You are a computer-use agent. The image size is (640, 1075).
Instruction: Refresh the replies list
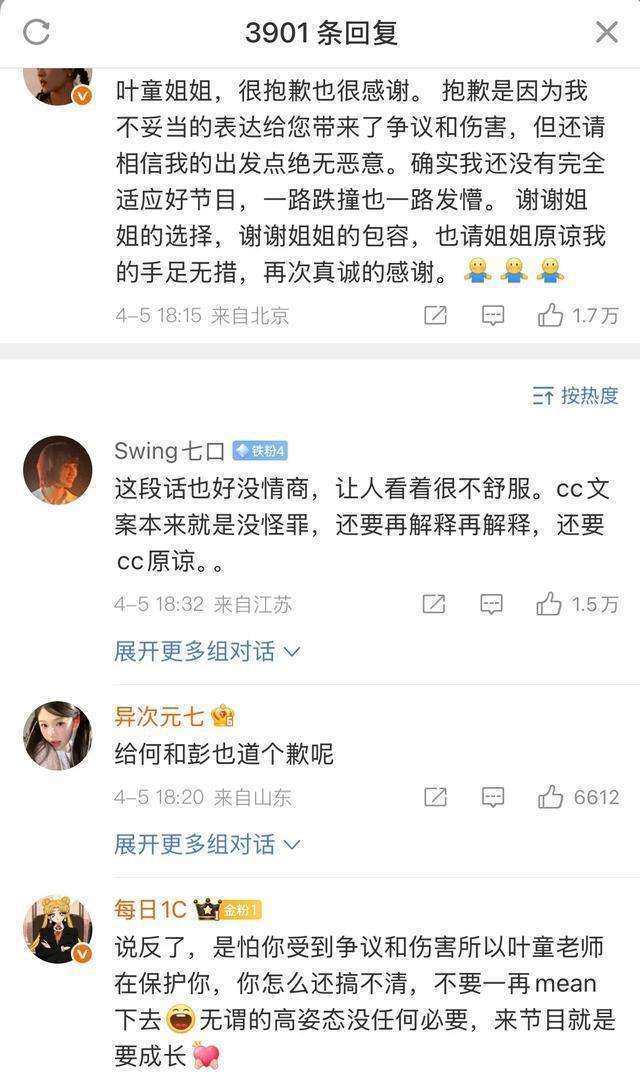tap(36, 32)
